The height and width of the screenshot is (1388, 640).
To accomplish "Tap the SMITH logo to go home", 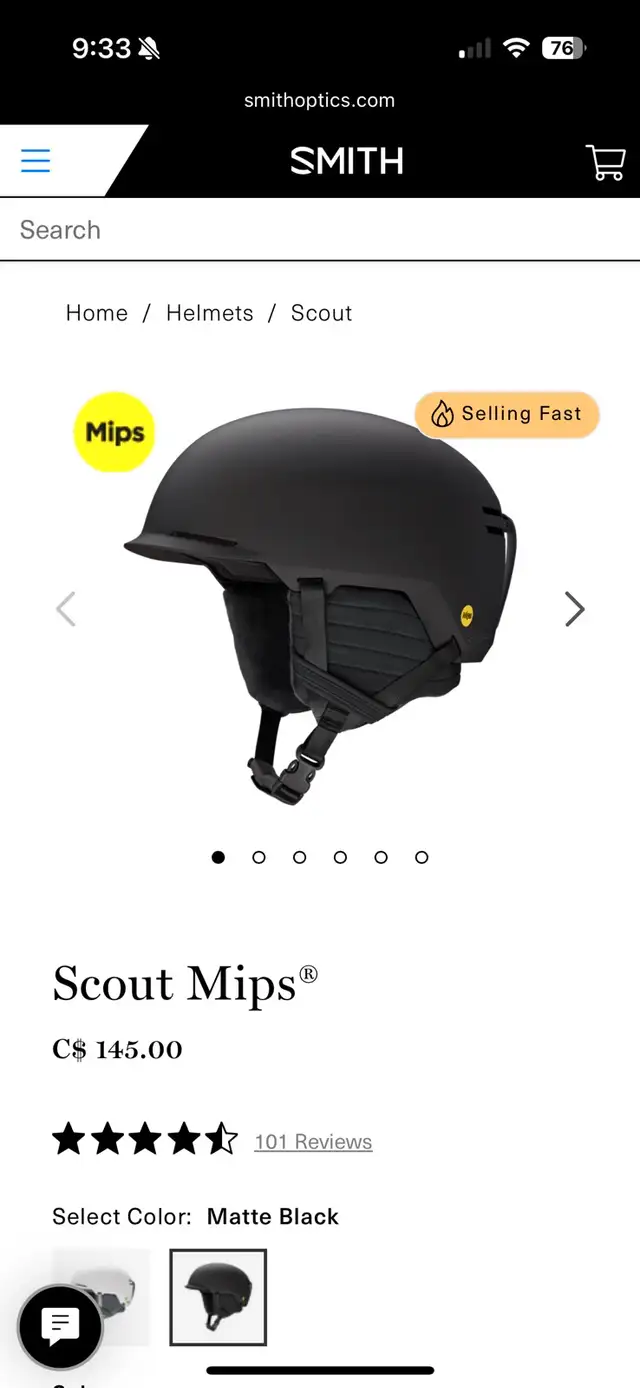I will click(347, 161).
